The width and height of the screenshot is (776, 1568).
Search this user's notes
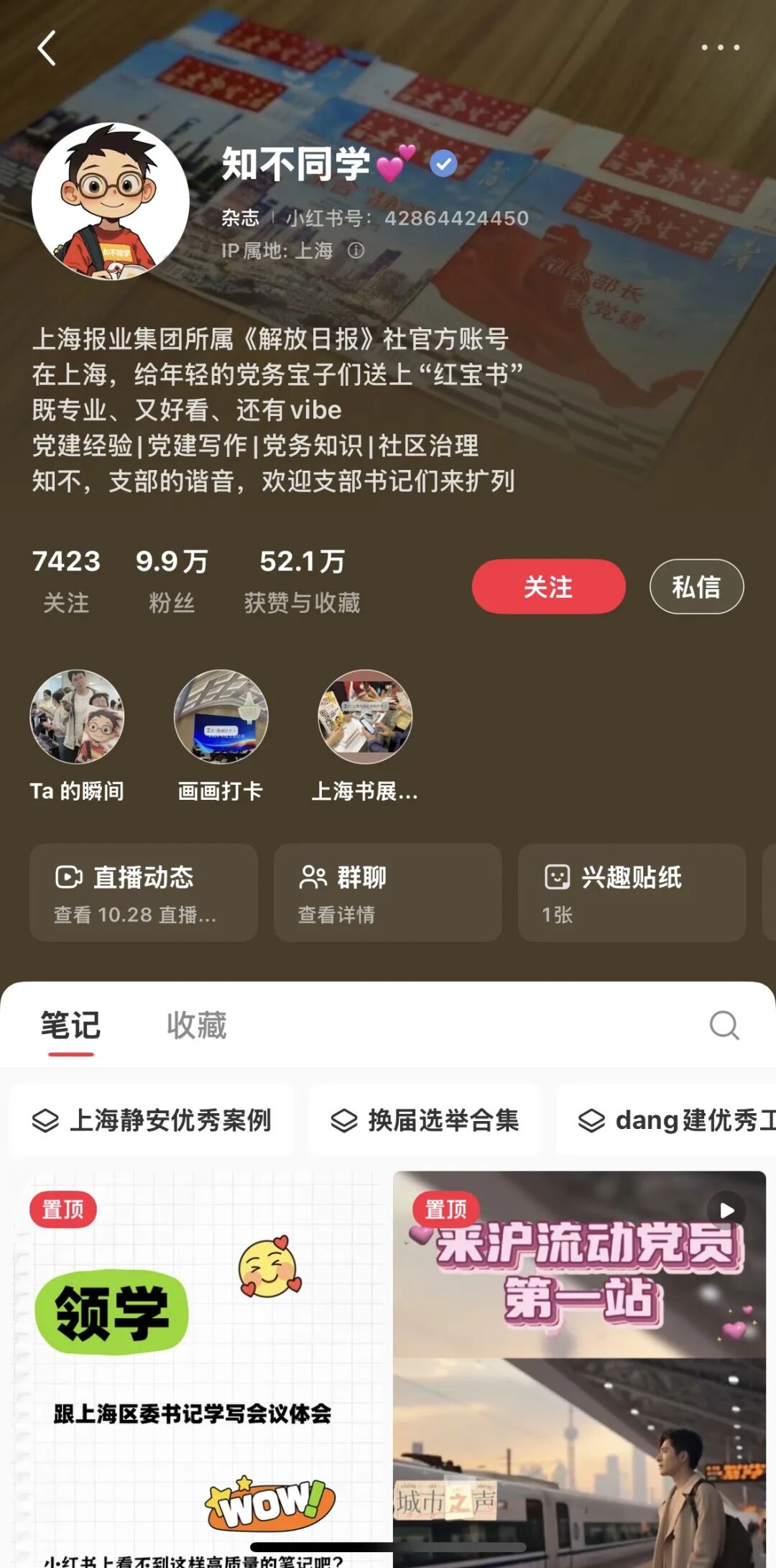click(724, 1025)
